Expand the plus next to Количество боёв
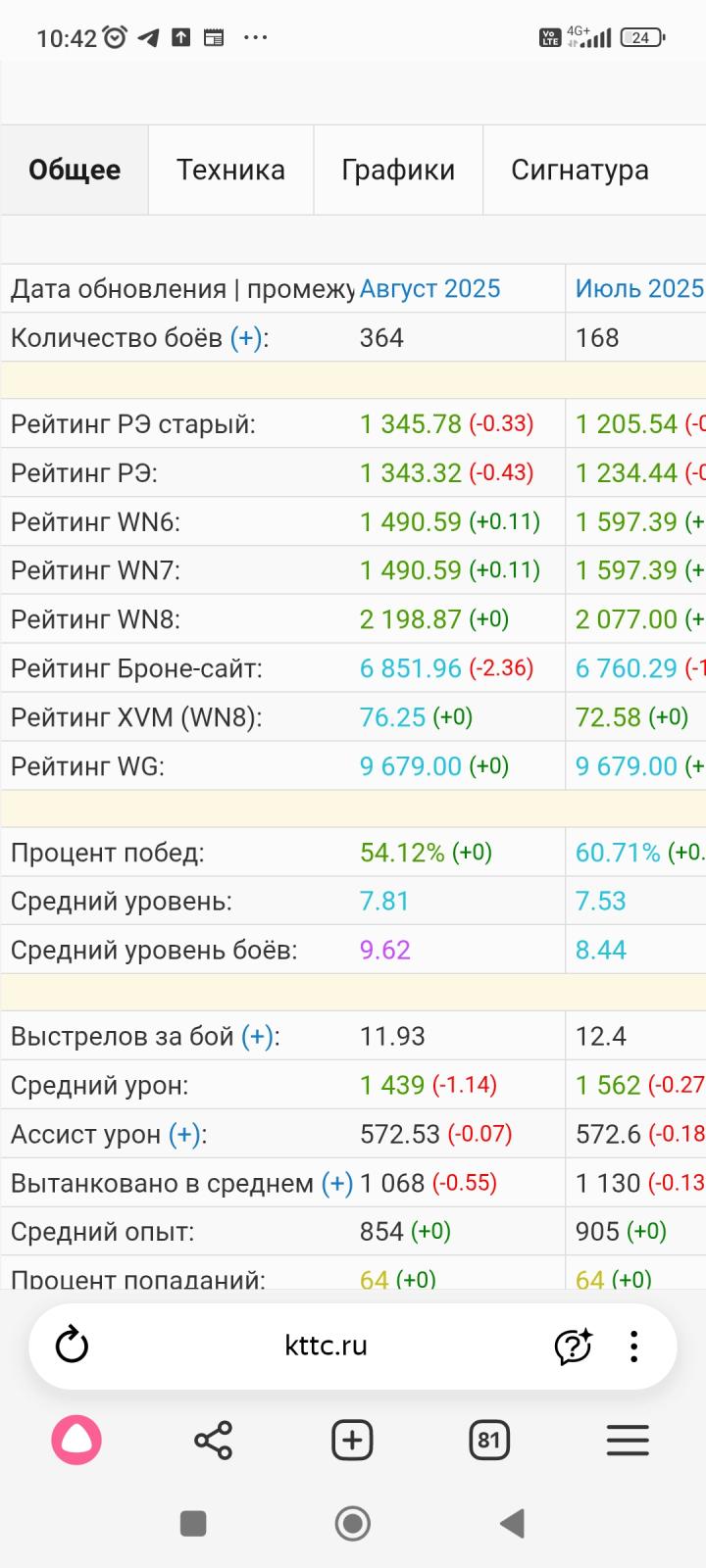 (x=246, y=338)
